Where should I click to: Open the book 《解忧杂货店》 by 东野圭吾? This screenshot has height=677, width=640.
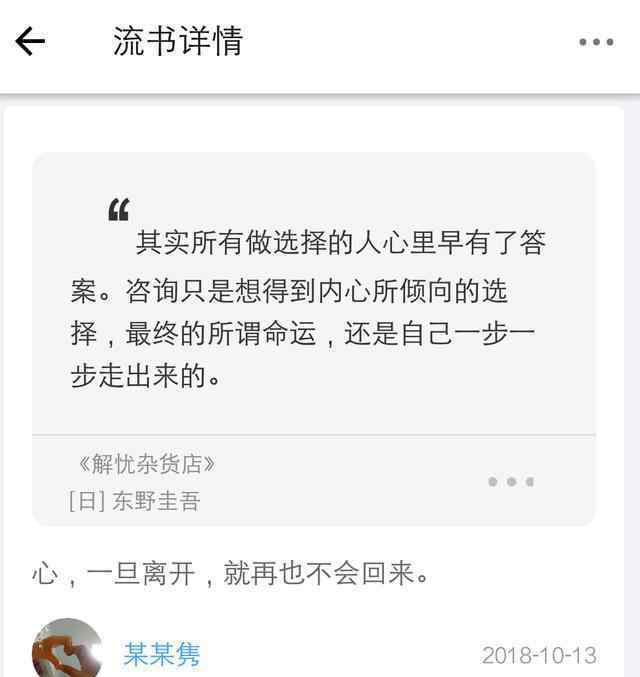click(146, 481)
